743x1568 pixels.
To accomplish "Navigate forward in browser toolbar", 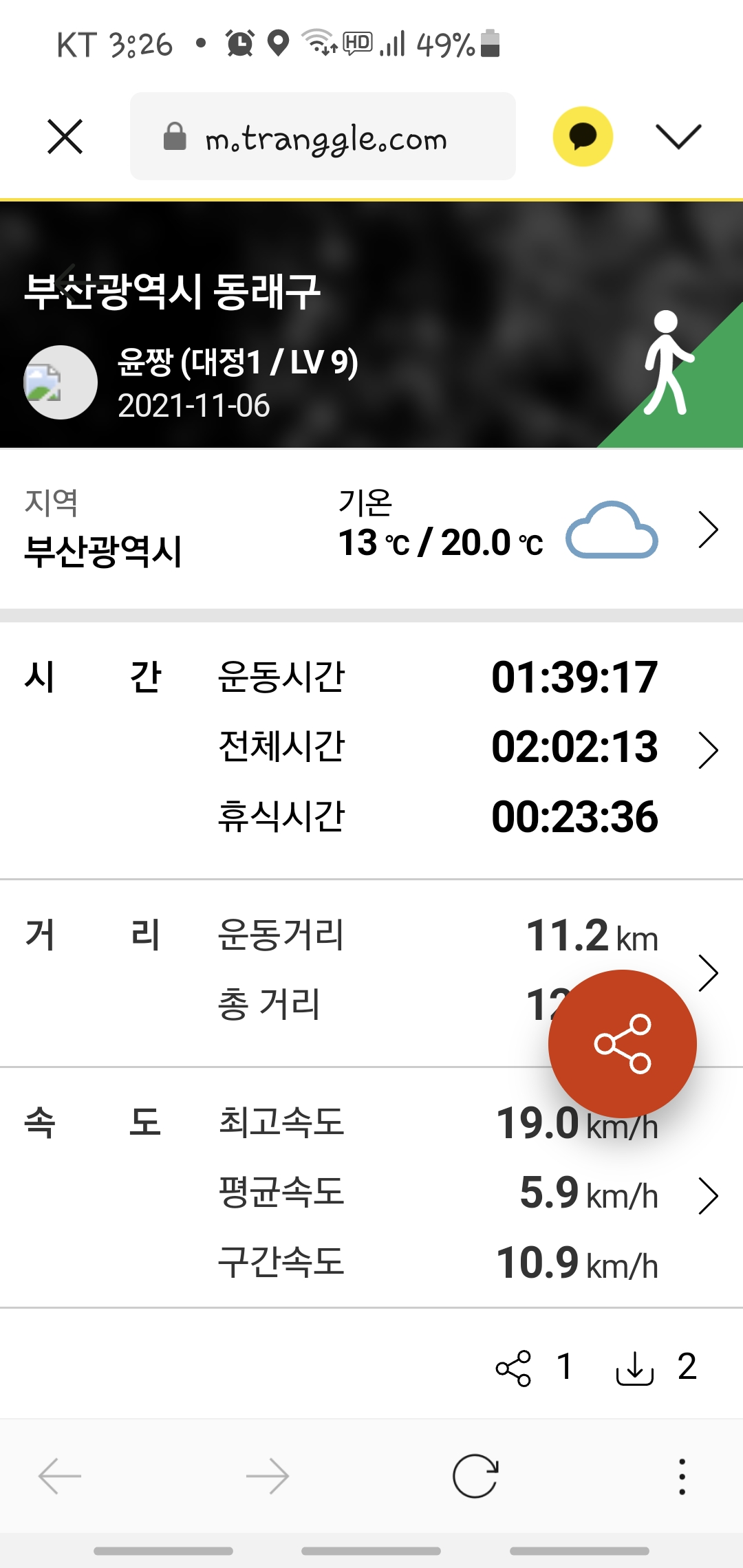I will [x=268, y=1476].
